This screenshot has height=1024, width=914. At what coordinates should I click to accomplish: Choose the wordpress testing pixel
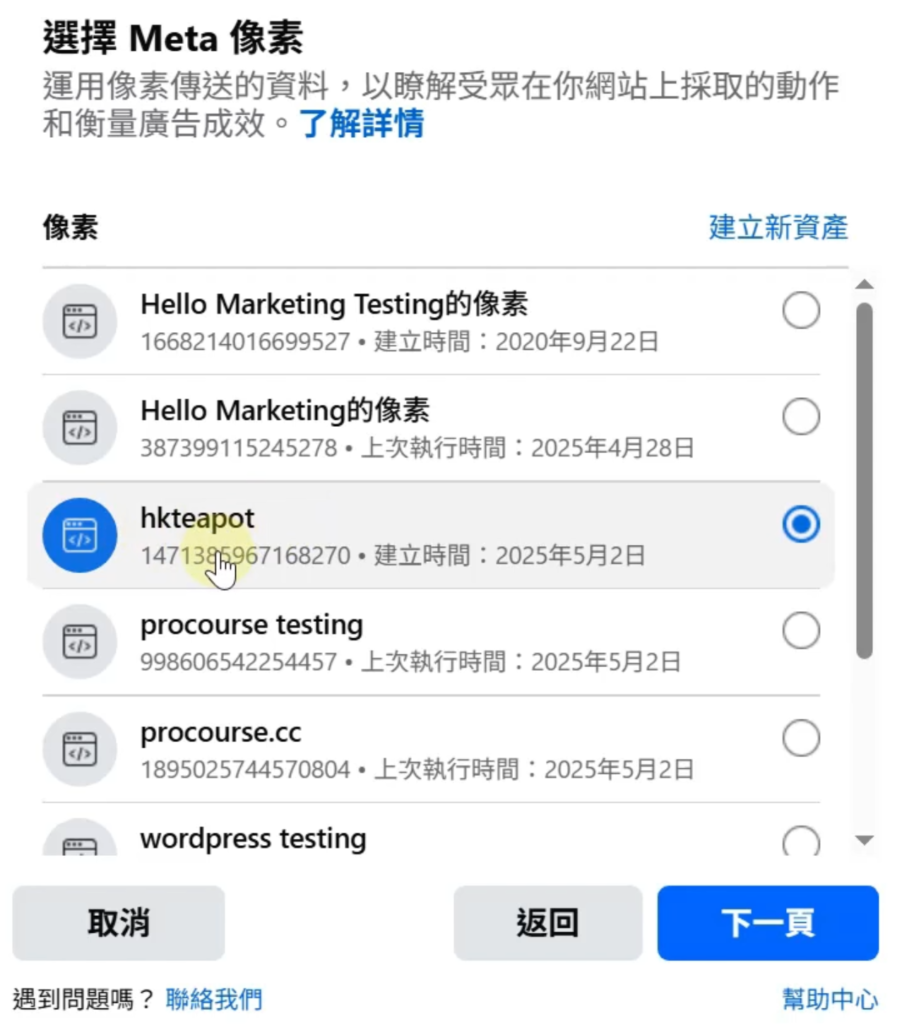800,841
